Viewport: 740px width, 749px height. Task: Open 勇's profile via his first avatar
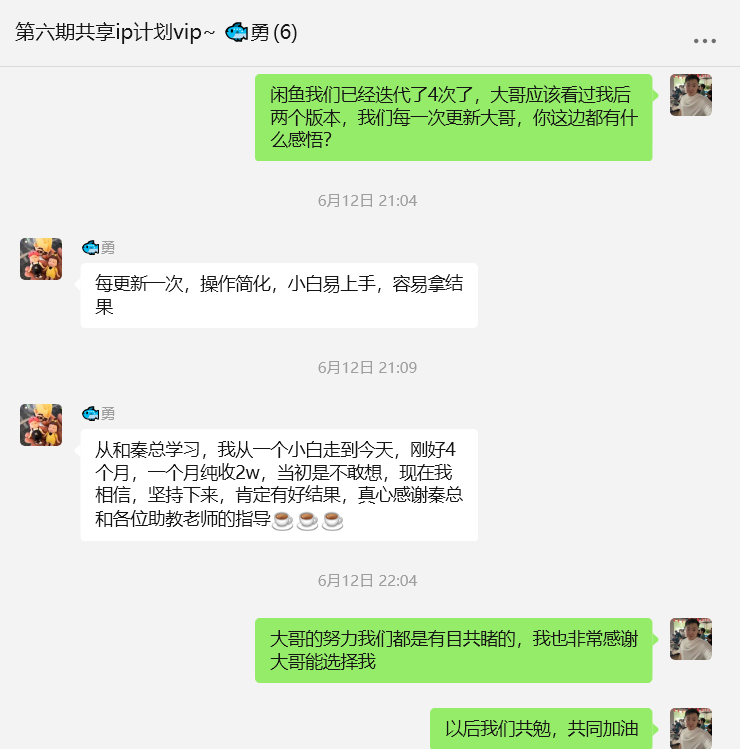tap(41, 259)
